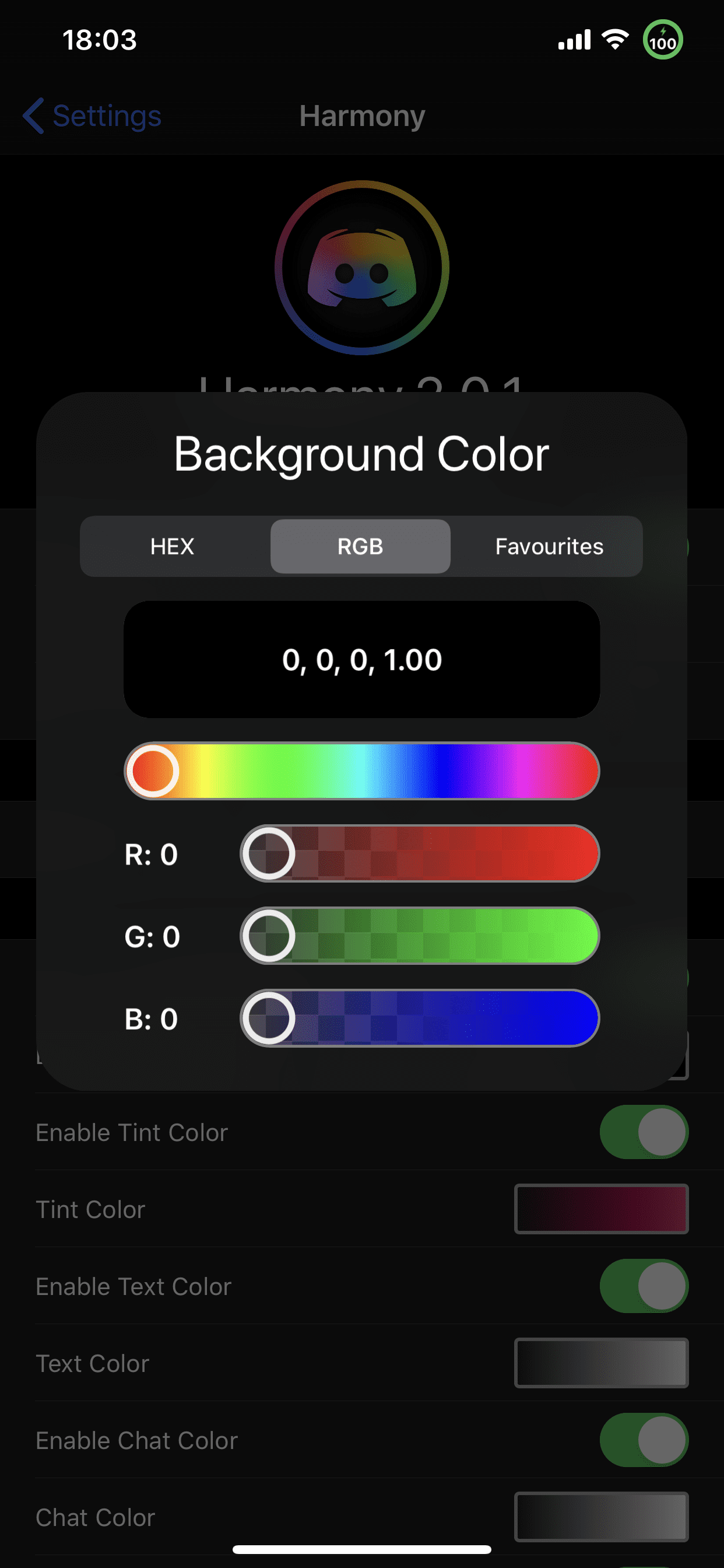Tap the hue rainbow slider
The image size is (724, 1568).
pyautogui.click(x=362, y=771)
